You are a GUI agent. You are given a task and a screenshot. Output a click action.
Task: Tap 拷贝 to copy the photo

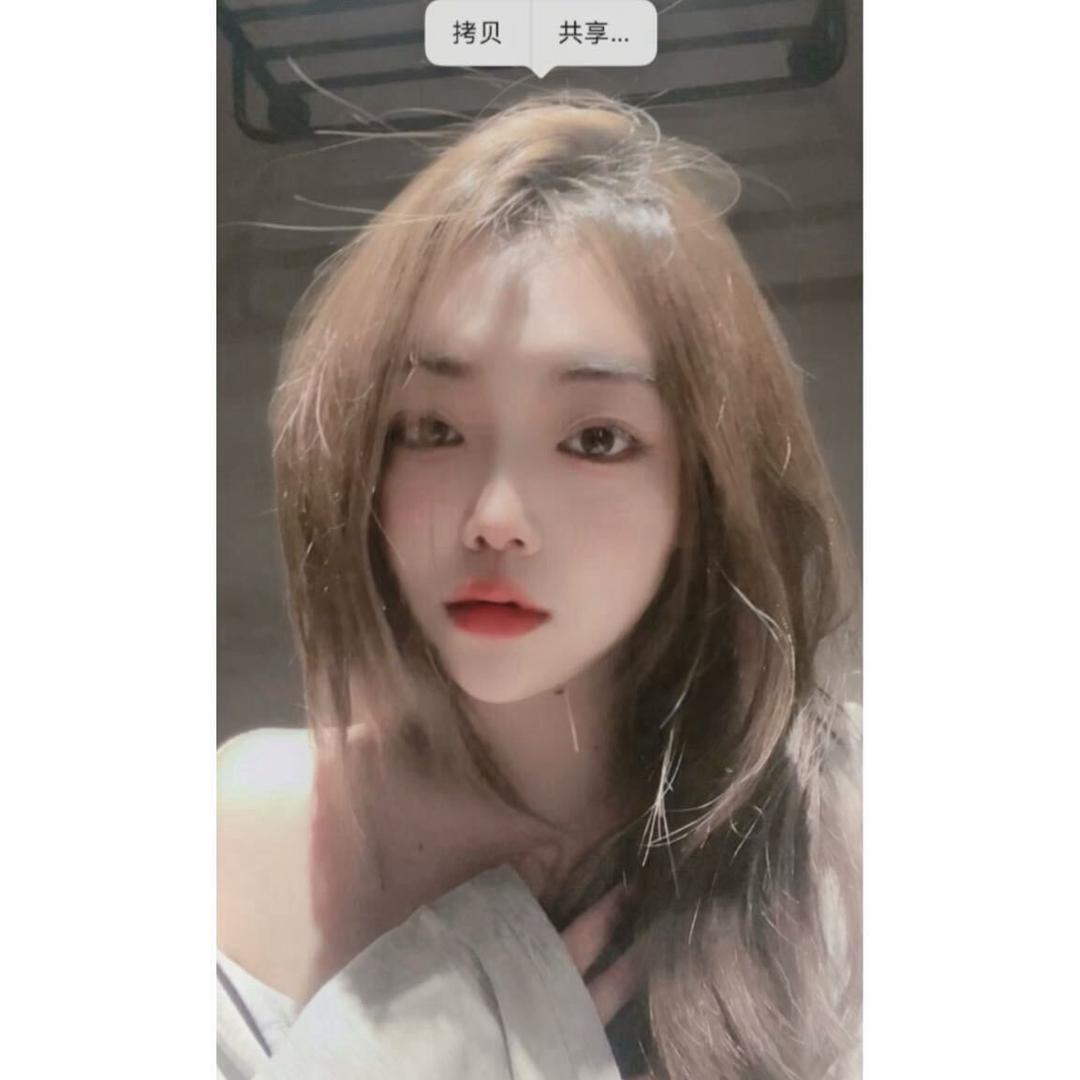[x=477, y=33]
